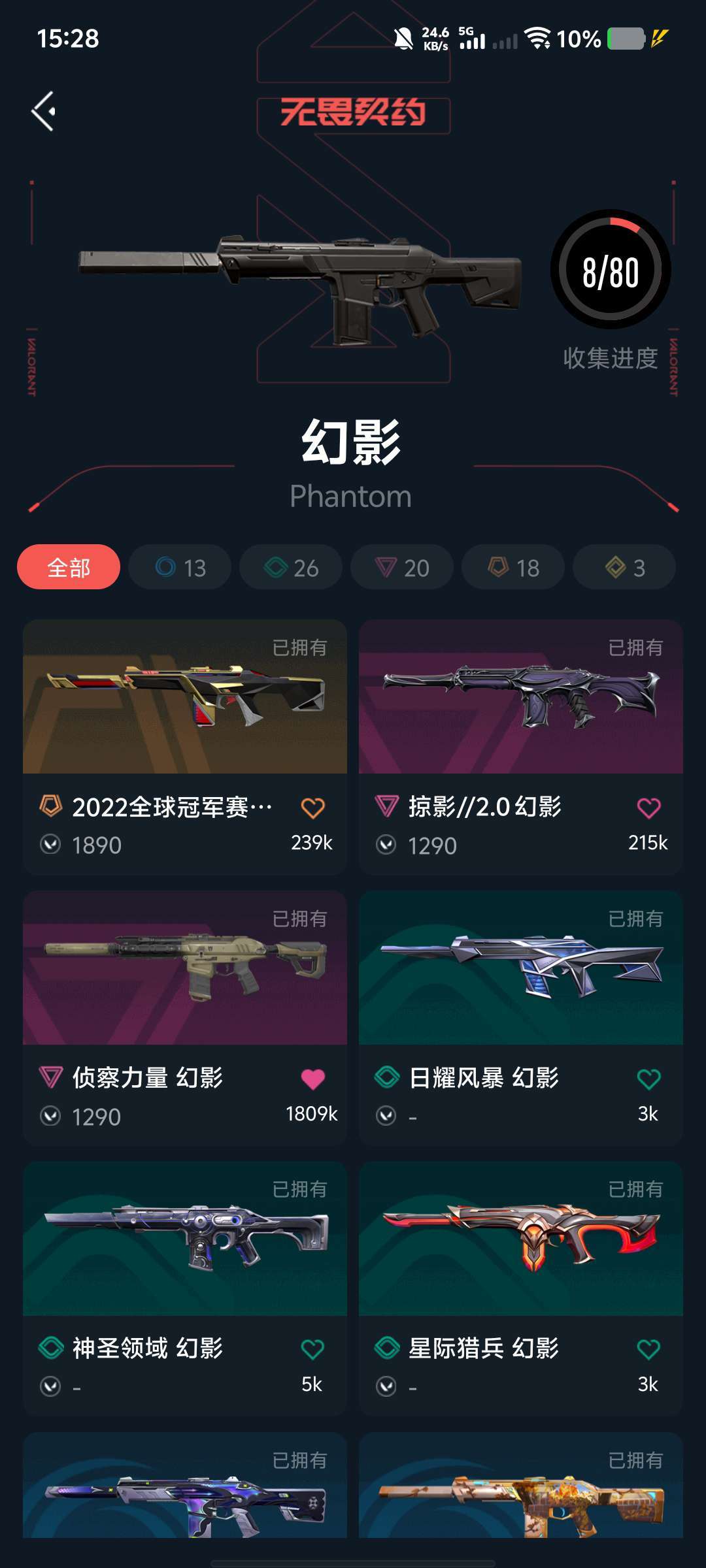
Task: Switch to the 全部 filter tab
Action: (68, 567)
